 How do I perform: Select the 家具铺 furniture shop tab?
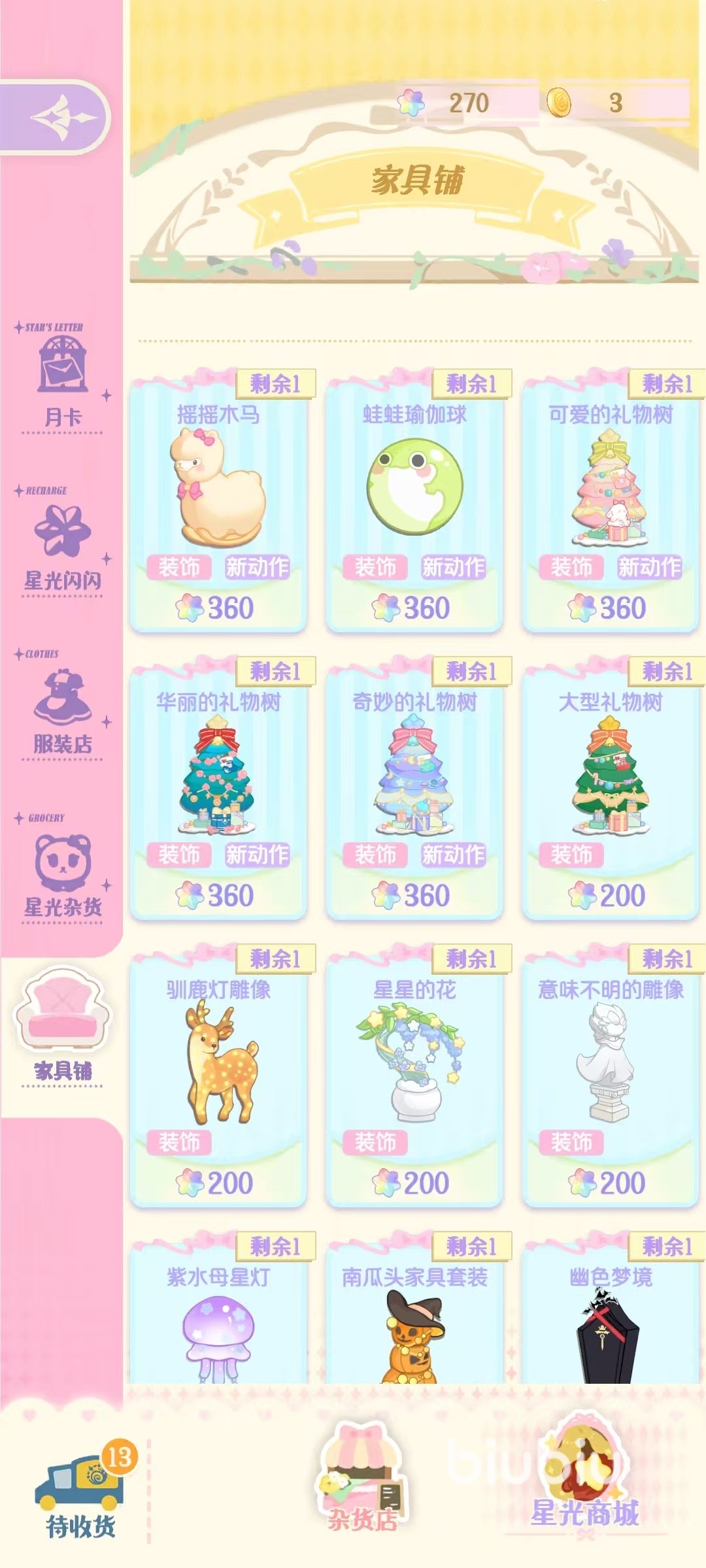(63, 1028)
